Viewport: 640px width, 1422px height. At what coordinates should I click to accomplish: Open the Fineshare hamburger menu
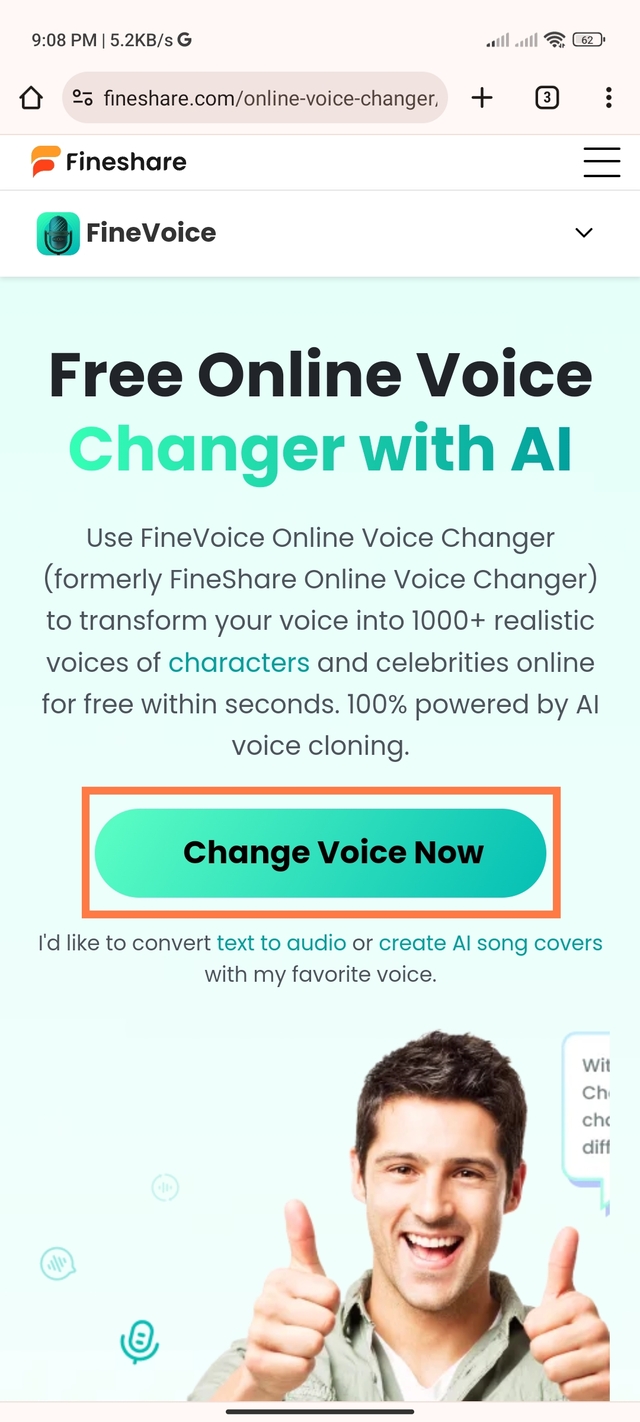601,162
